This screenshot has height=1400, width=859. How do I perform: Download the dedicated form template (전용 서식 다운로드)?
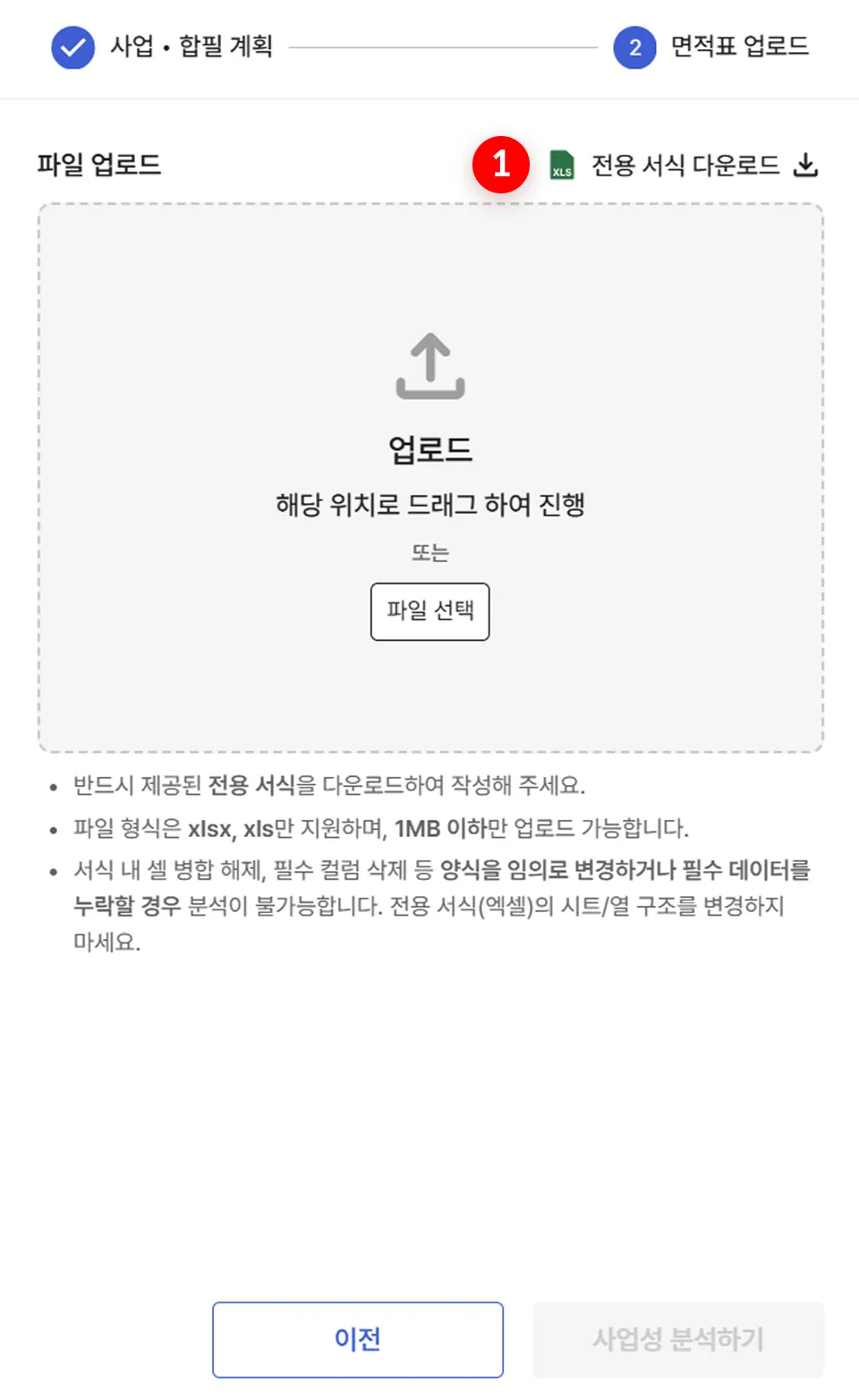click(685, 166)
